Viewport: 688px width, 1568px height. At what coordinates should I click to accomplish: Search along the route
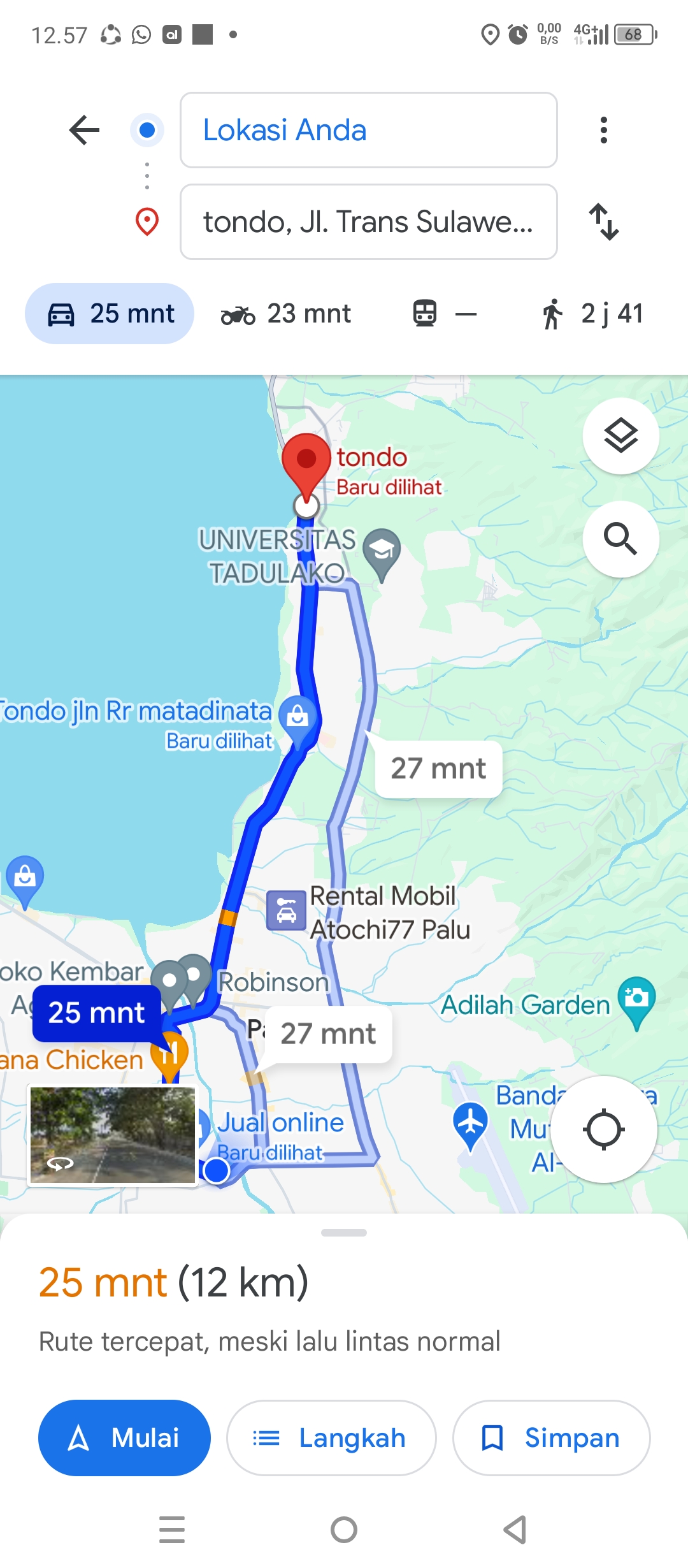pos(620,539)
